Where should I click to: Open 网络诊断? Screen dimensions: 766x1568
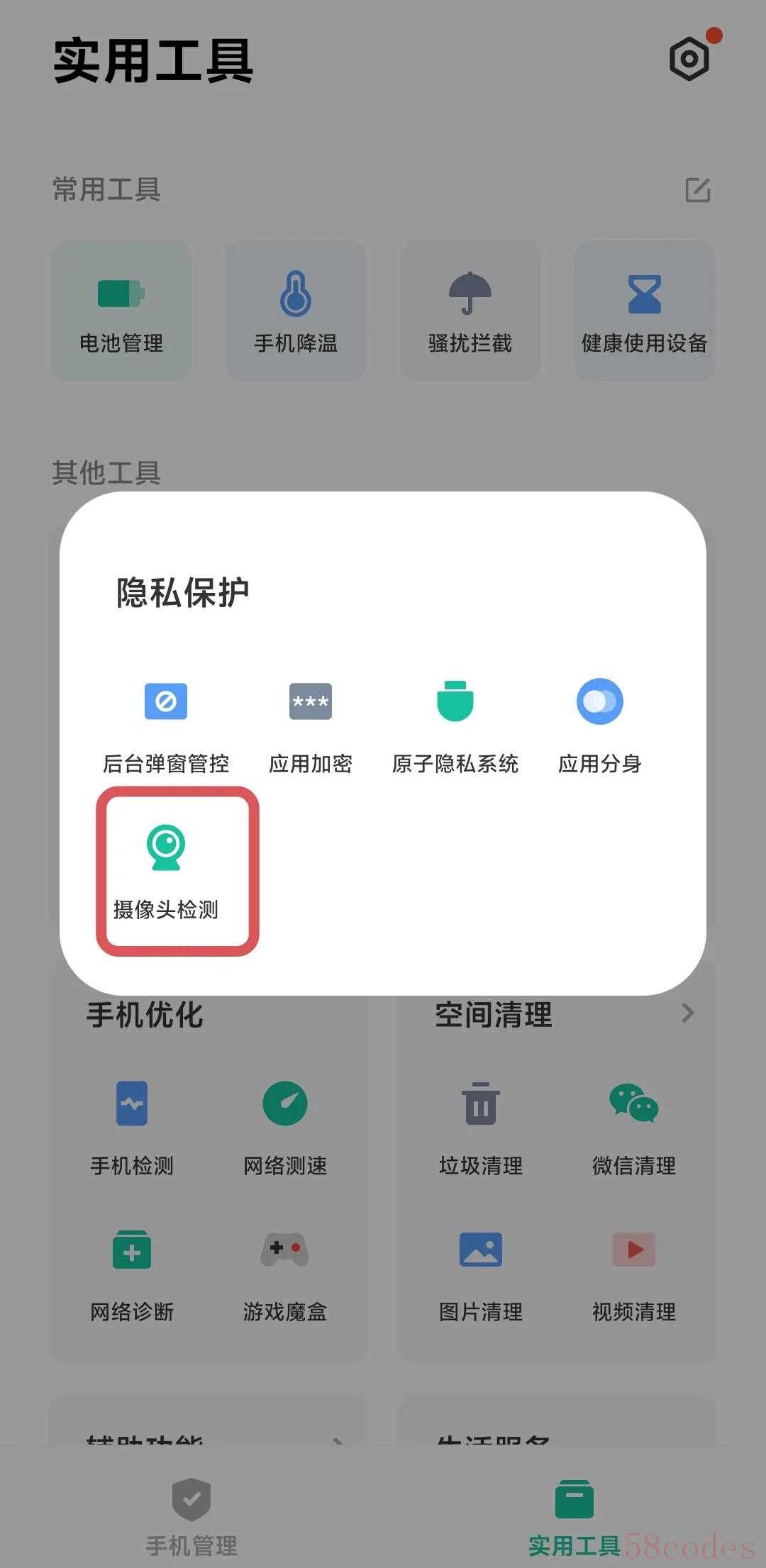tap(132, 1274)
